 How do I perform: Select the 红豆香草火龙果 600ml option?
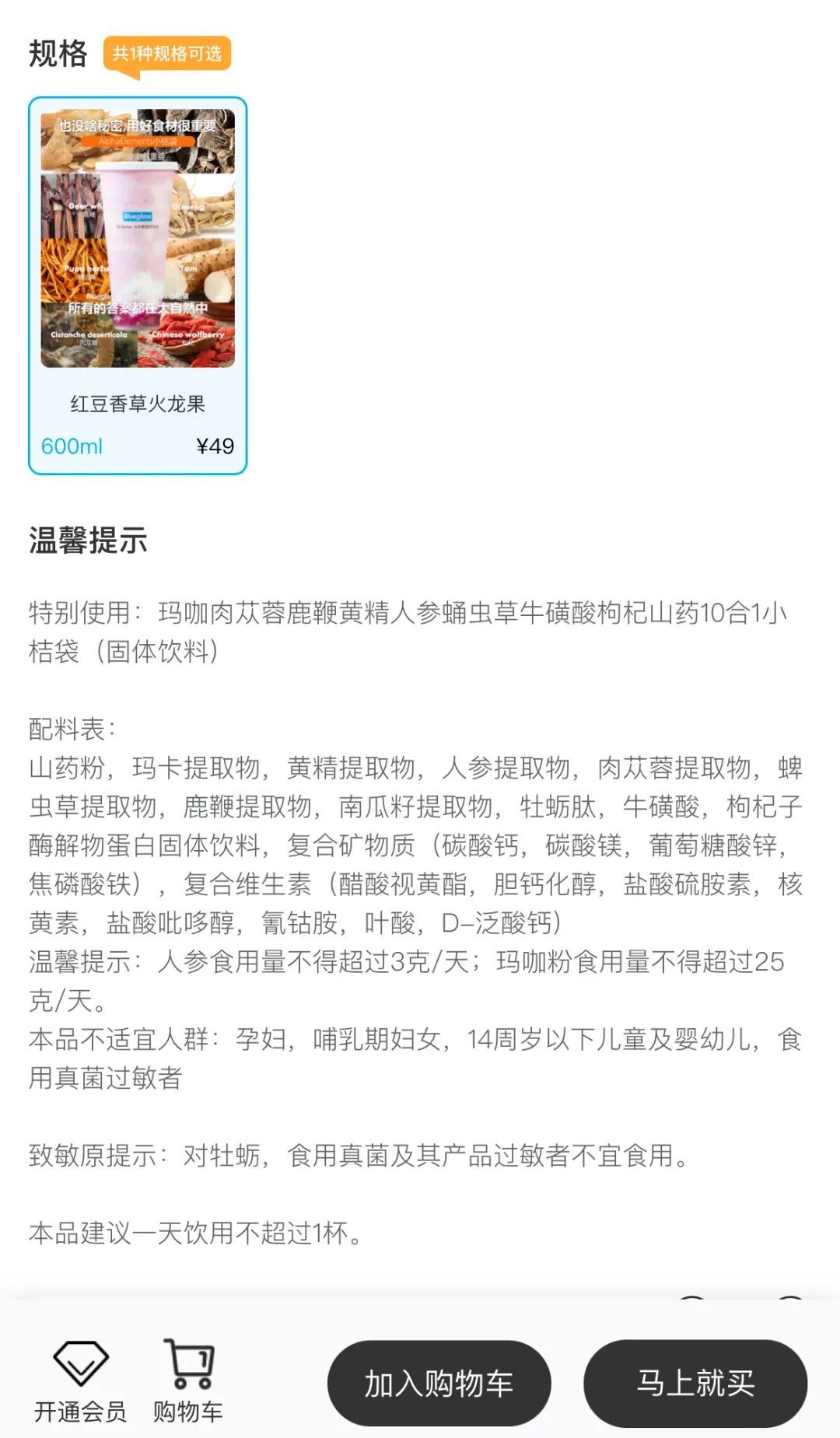[138, 285]
